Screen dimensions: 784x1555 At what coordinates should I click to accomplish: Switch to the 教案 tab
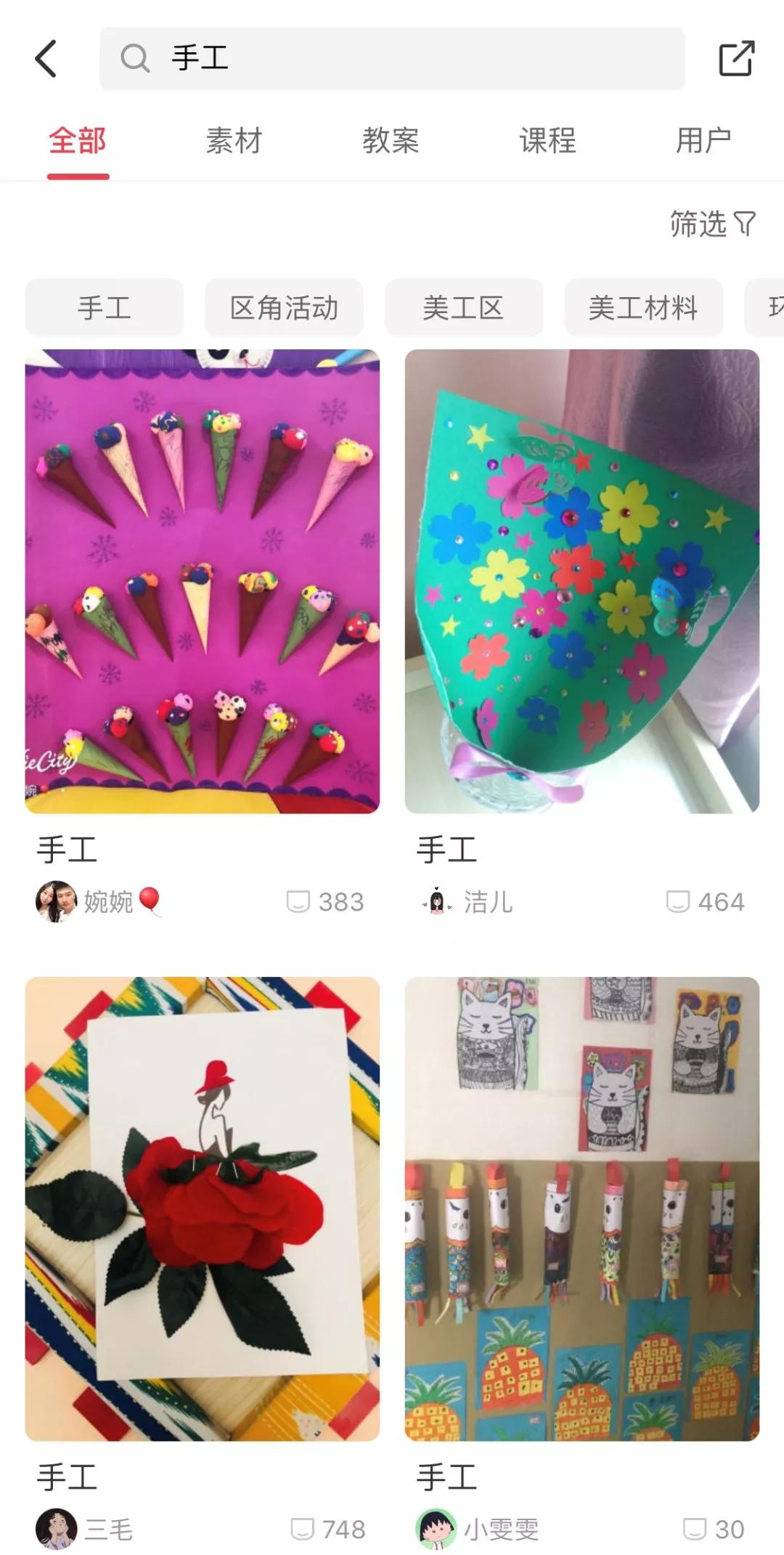click(x=391, y=141)
